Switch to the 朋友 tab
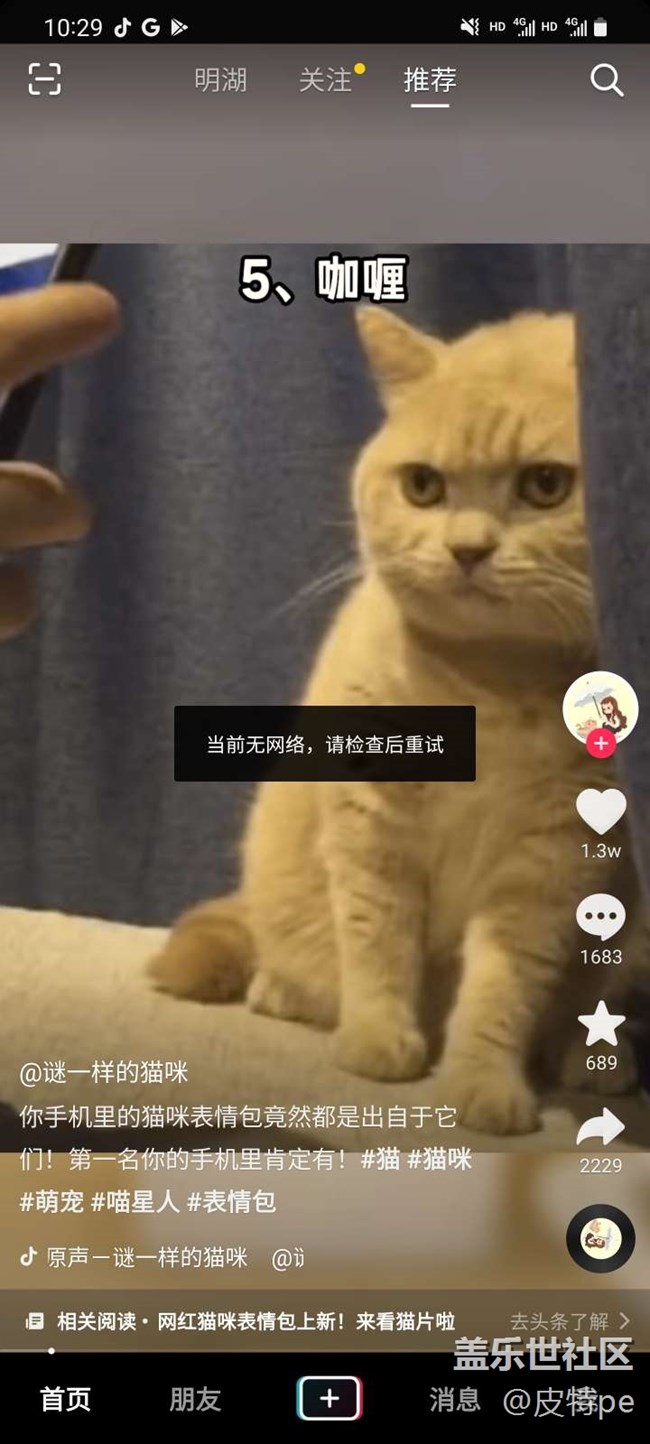Viewport: 650px width, 1444px height. (x=195, y=1399)
